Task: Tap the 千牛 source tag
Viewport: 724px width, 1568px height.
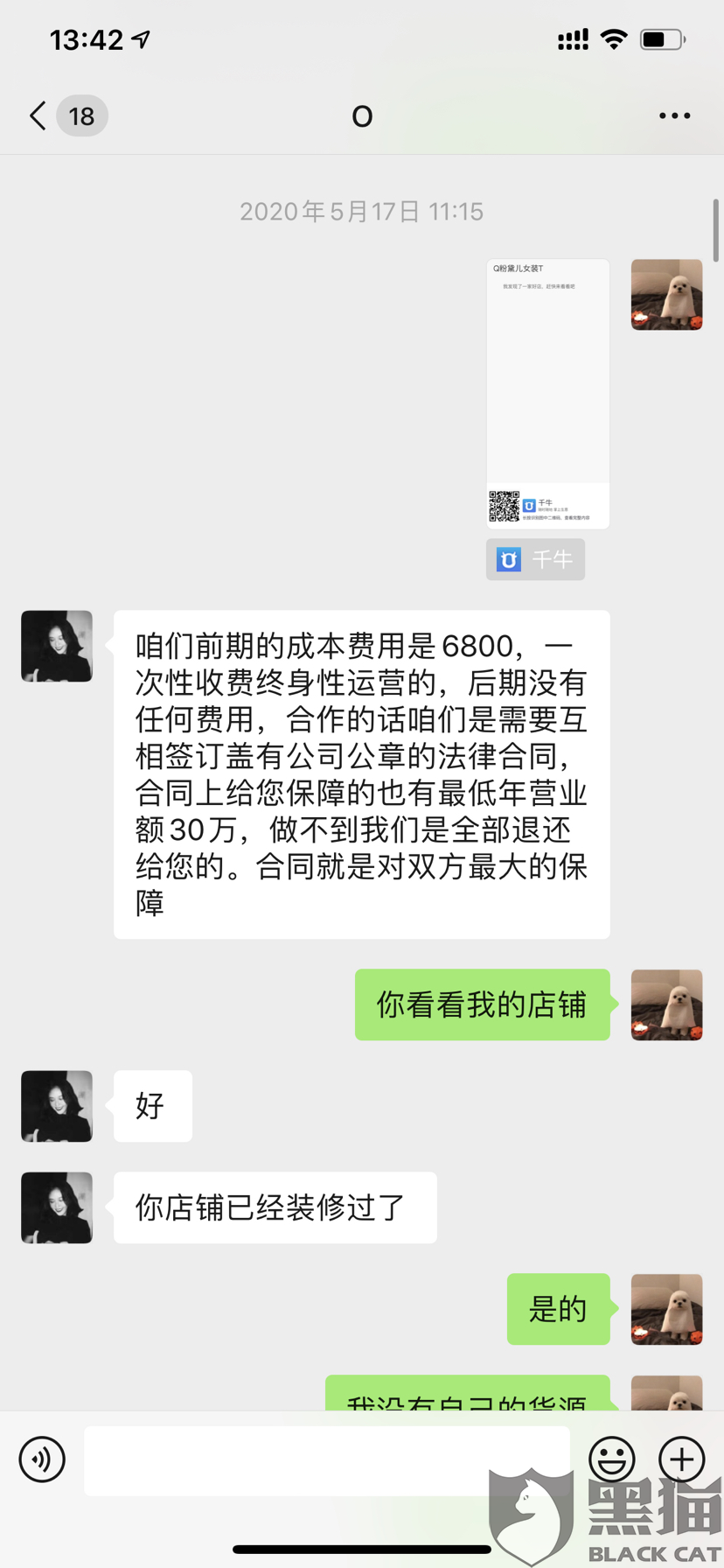Action: point(535,559)
